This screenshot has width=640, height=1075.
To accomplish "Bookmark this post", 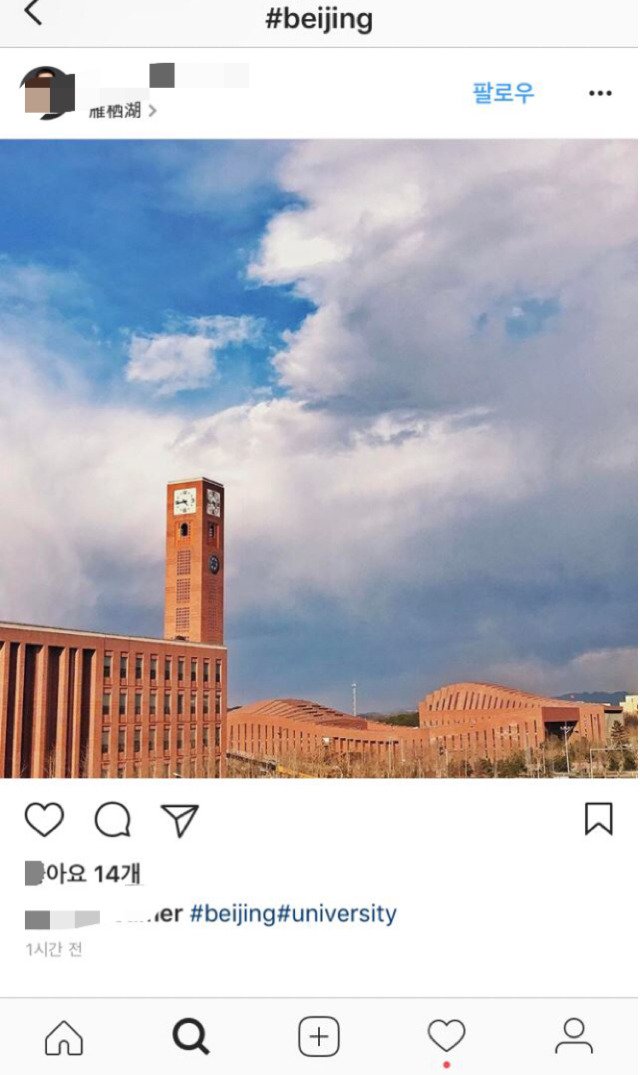I will click(598, 818).
